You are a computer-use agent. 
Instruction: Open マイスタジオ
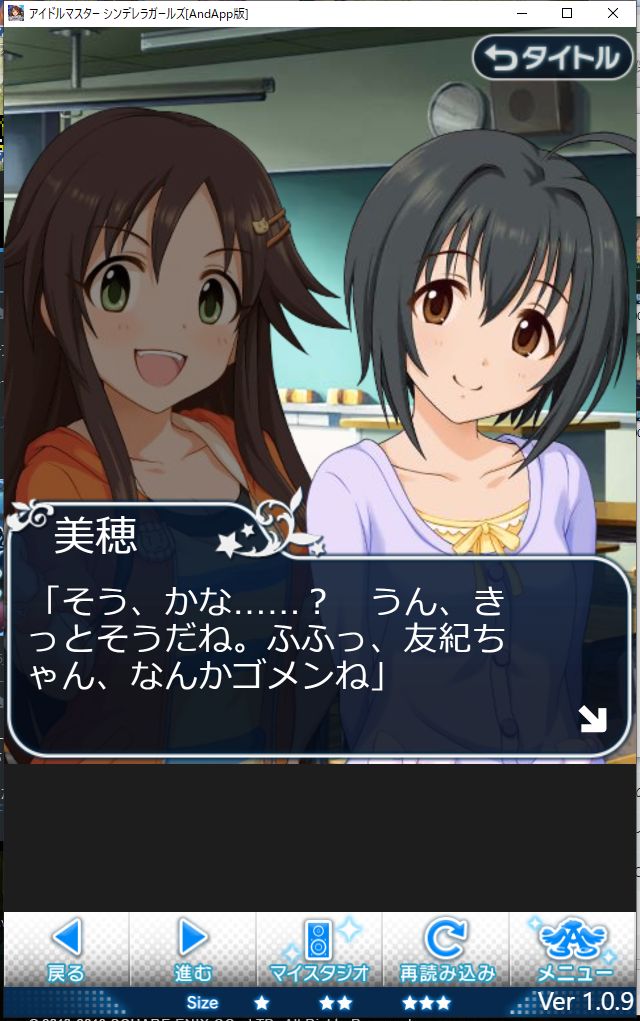tap(320, 950)
